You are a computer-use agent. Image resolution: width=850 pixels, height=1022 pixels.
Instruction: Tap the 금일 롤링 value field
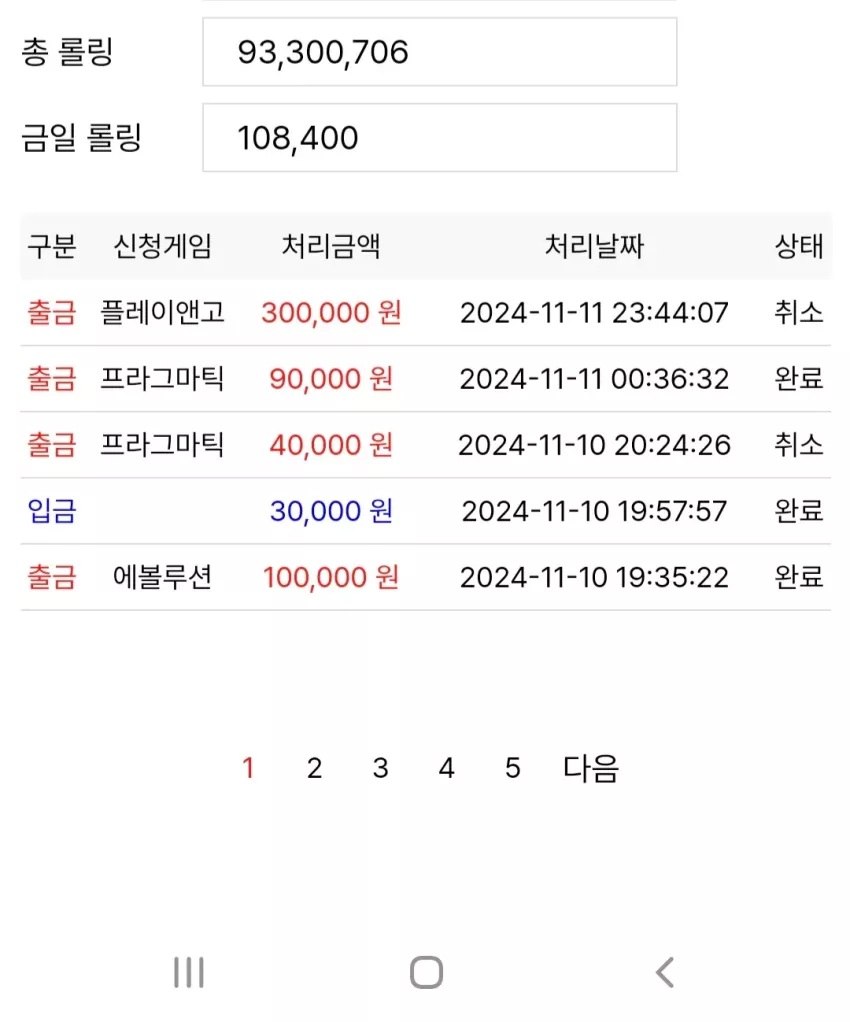tap(439, 138)
